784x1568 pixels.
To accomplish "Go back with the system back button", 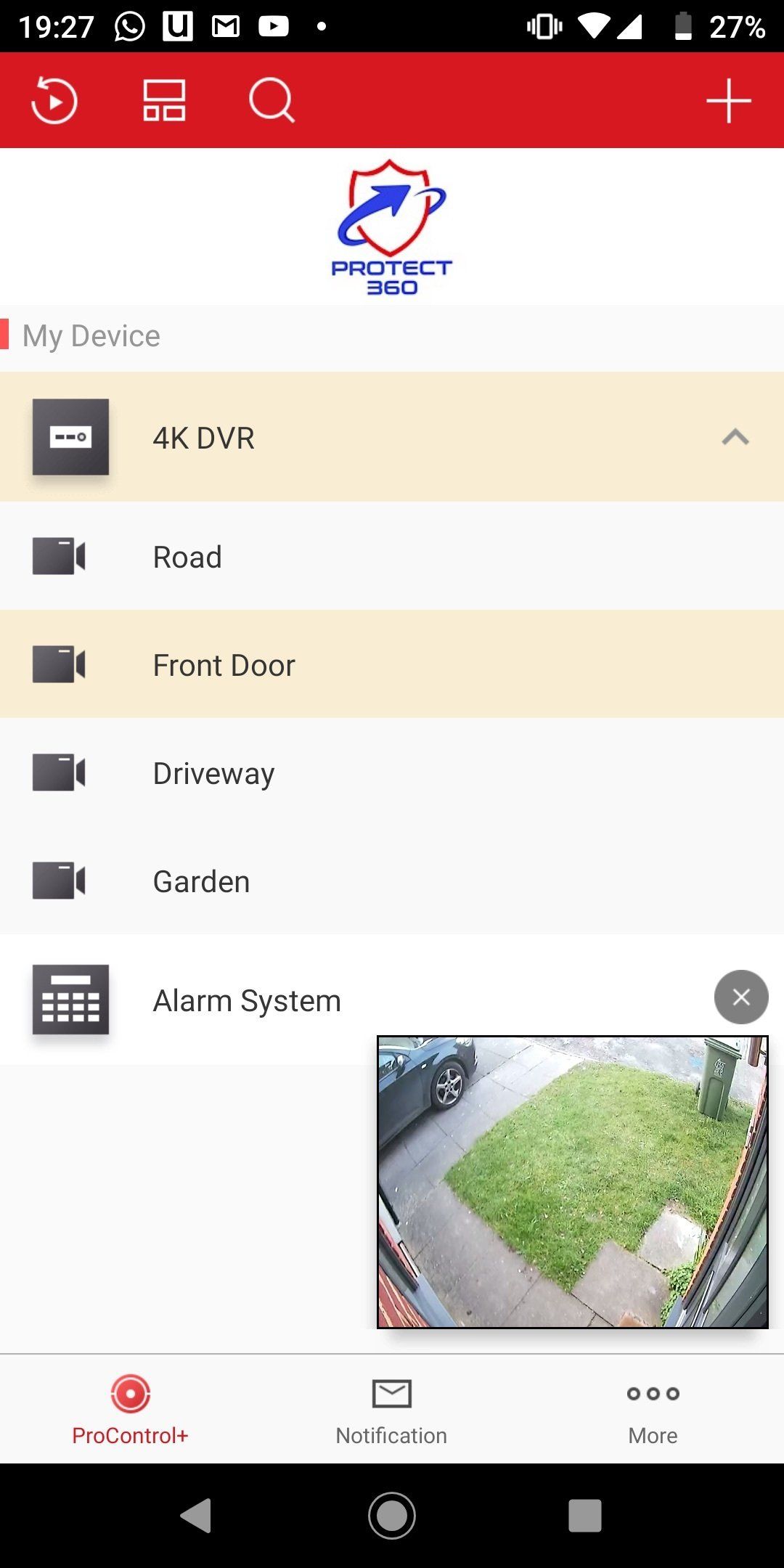I will (196, 1516).
